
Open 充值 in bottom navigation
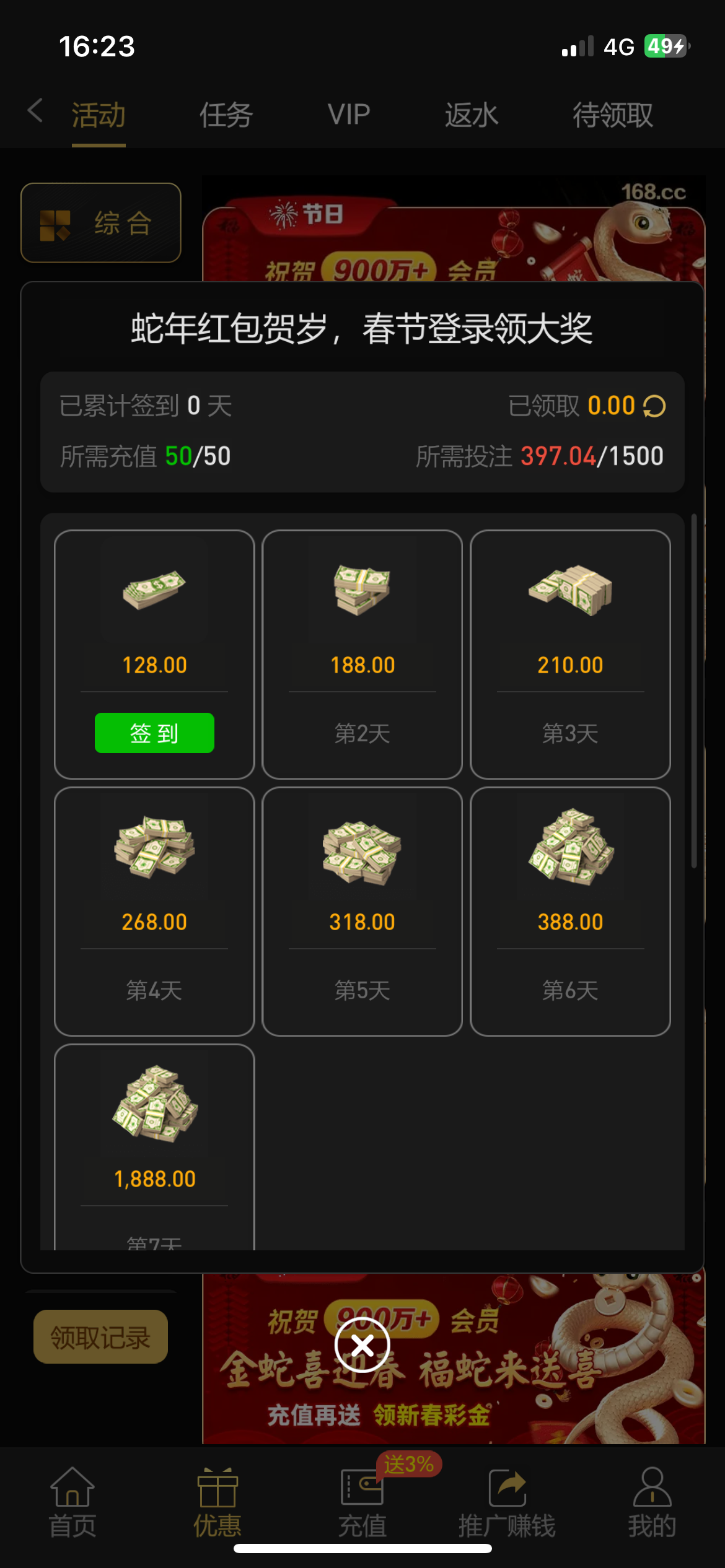362,1501
